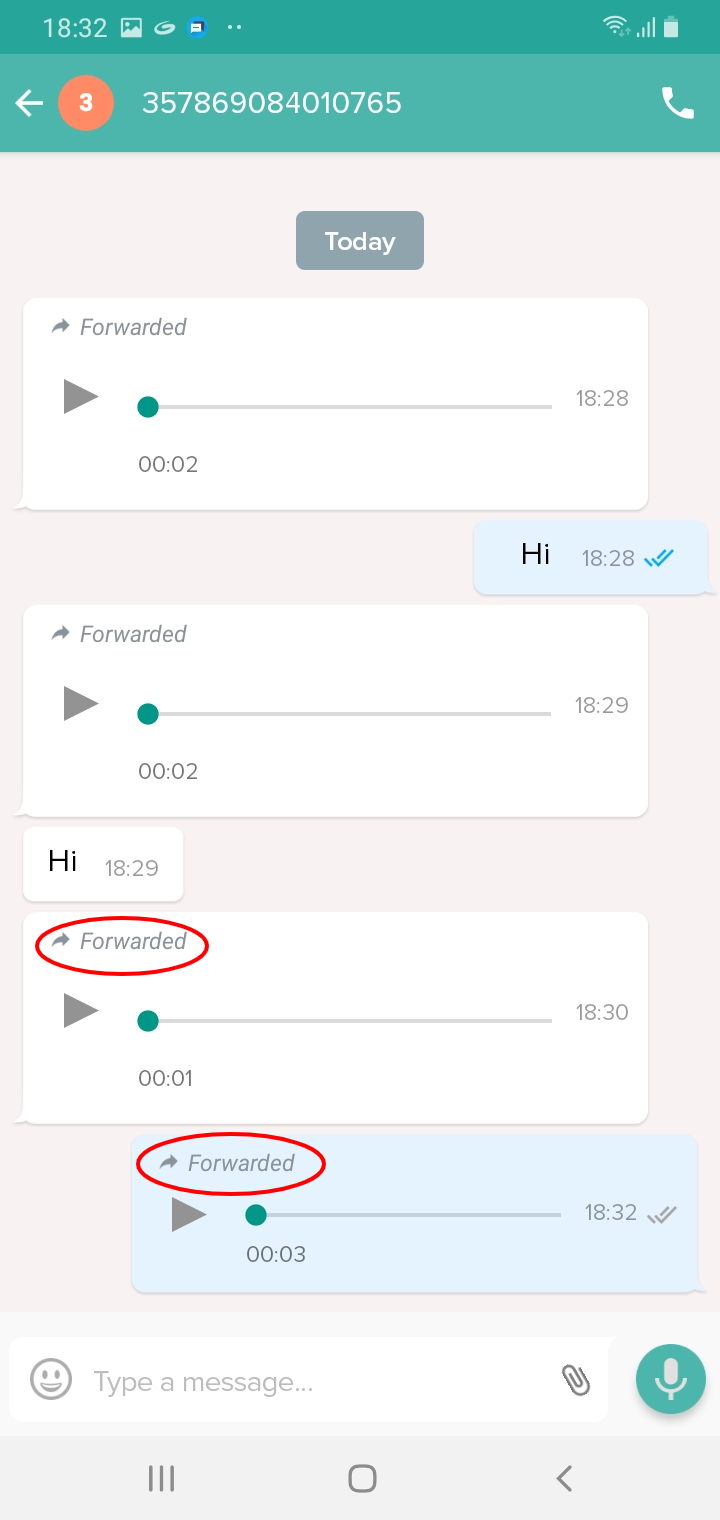Tap the seek bar of the 18:32 audio
Screen dimensions: 720x1520
pyautogui.click(x=403, y=1215)
